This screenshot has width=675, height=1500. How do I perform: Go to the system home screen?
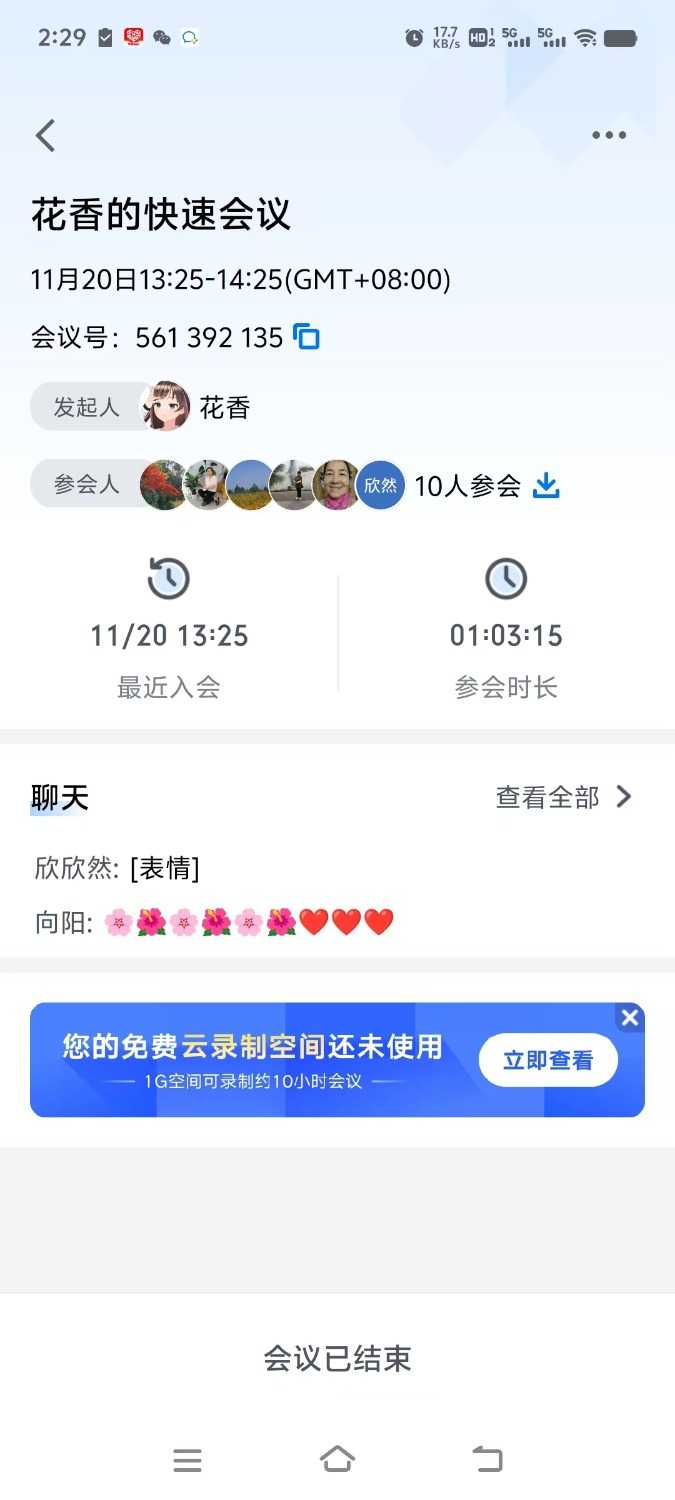337,1459
